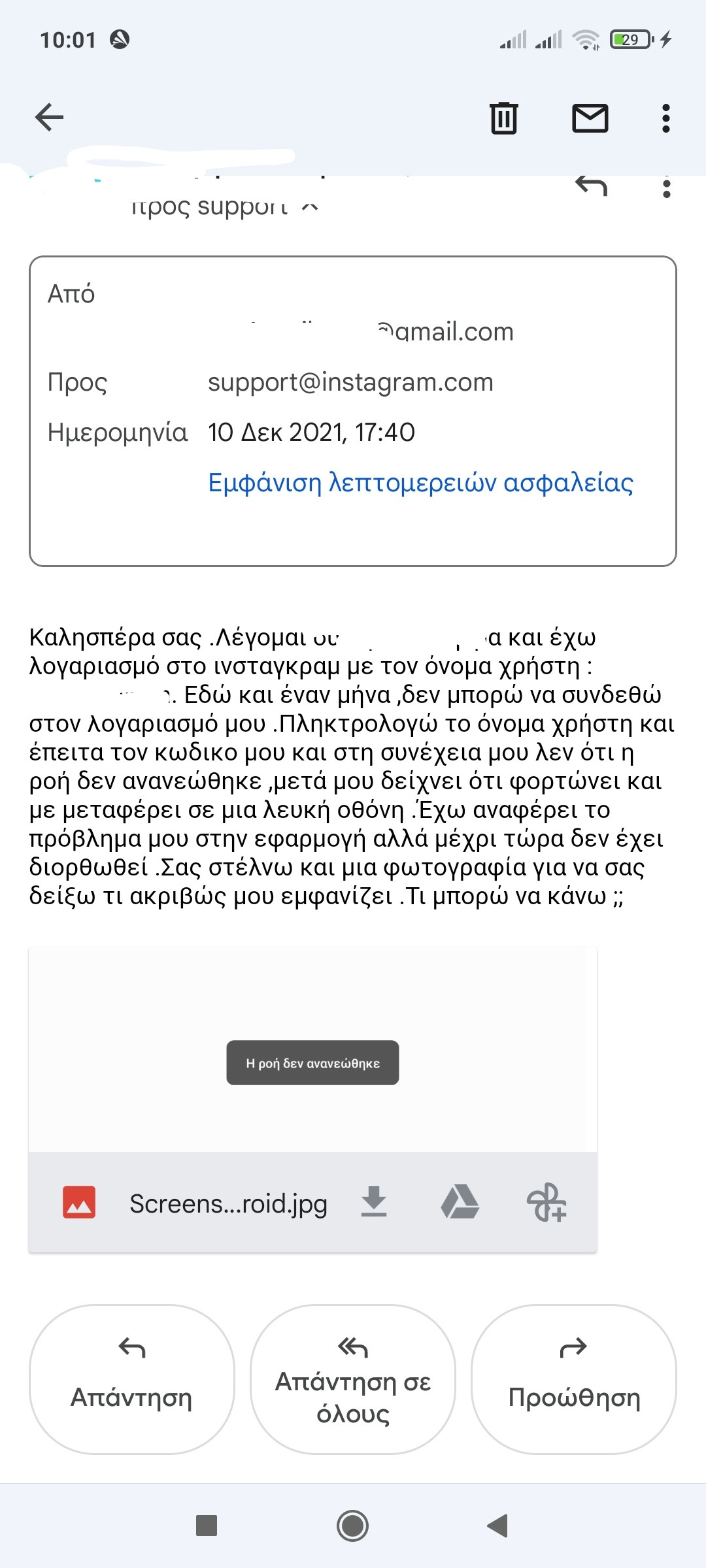
Task: Tap the system home button
Action: pyautogui.click(x=352, y=1526)
